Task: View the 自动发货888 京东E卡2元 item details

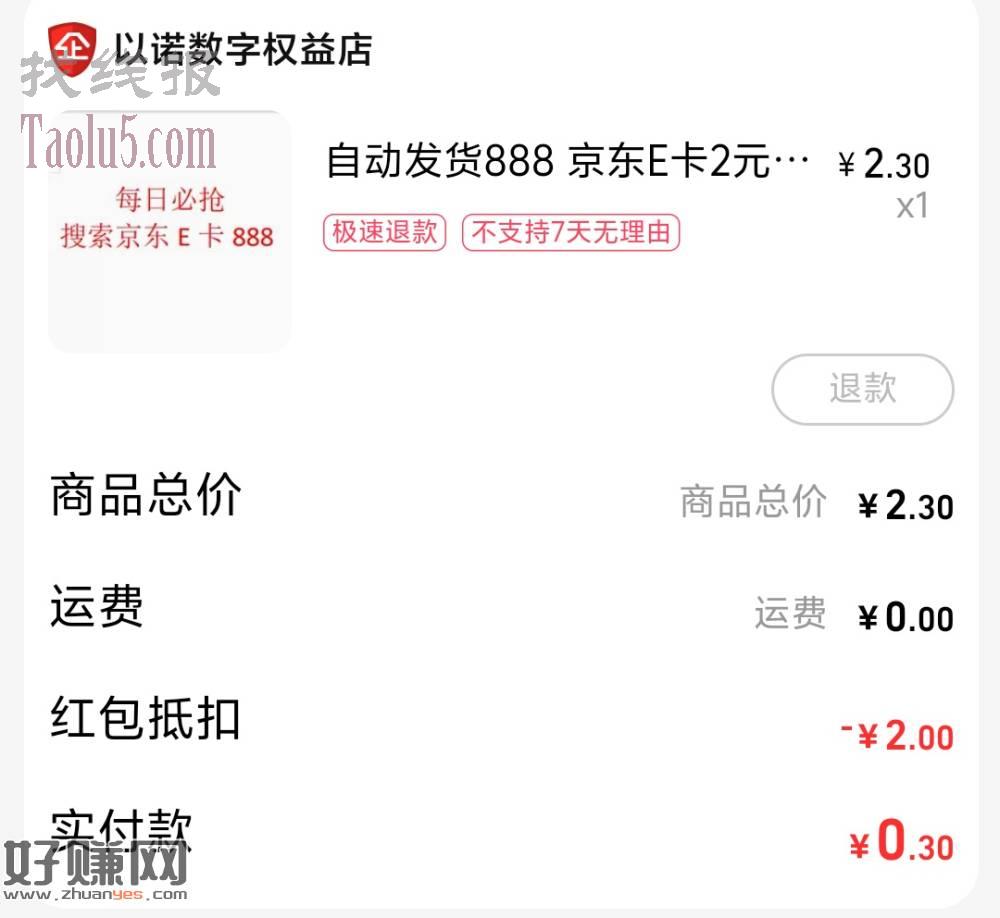Action: pyautogui.click(x=567, y=162)
